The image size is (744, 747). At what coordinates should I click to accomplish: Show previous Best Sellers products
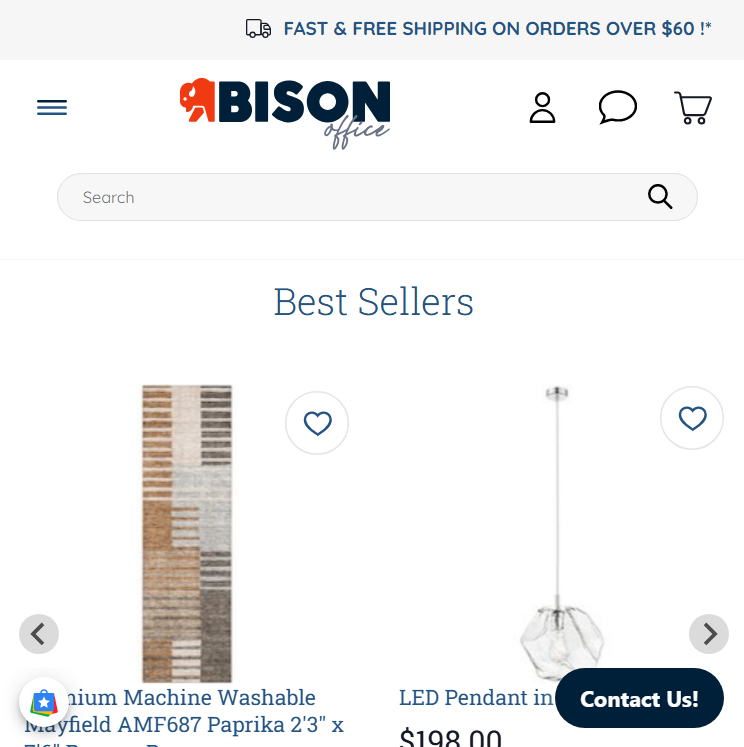(x=39, y=634)
